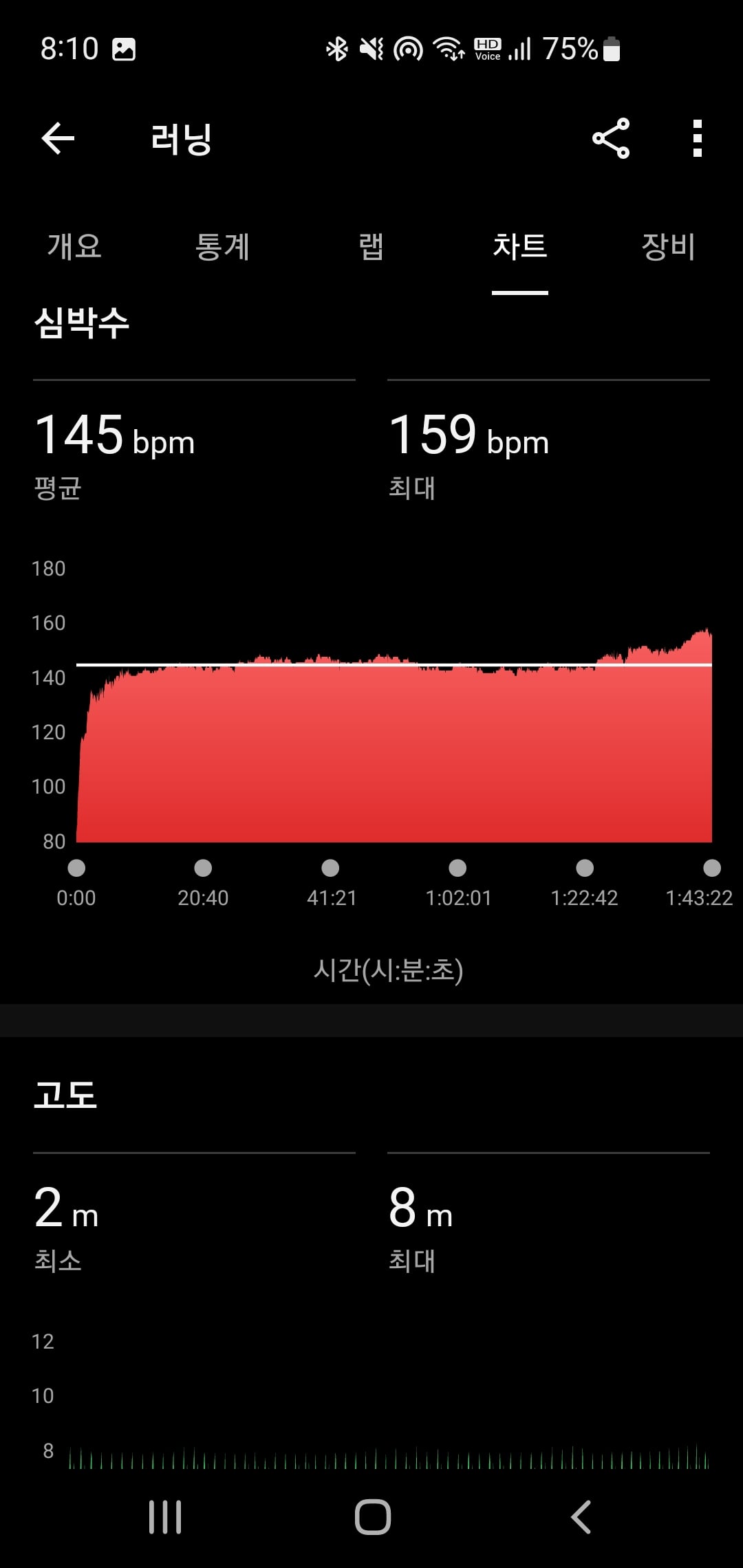Open the 랩 tab

pyautogui.click(x=371, y=246)
